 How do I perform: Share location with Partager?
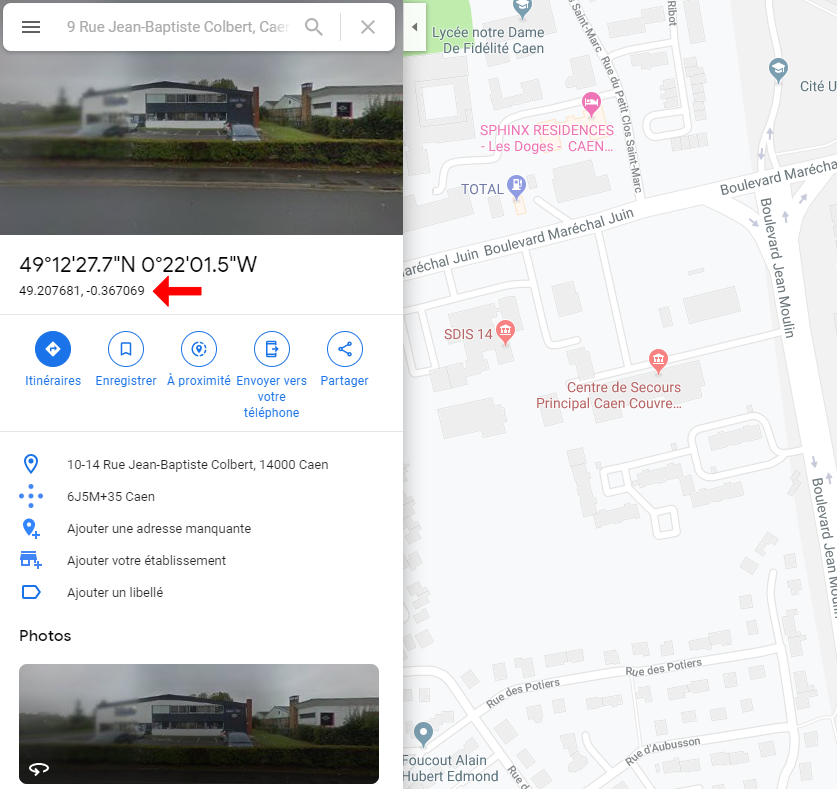coord(345,349)
